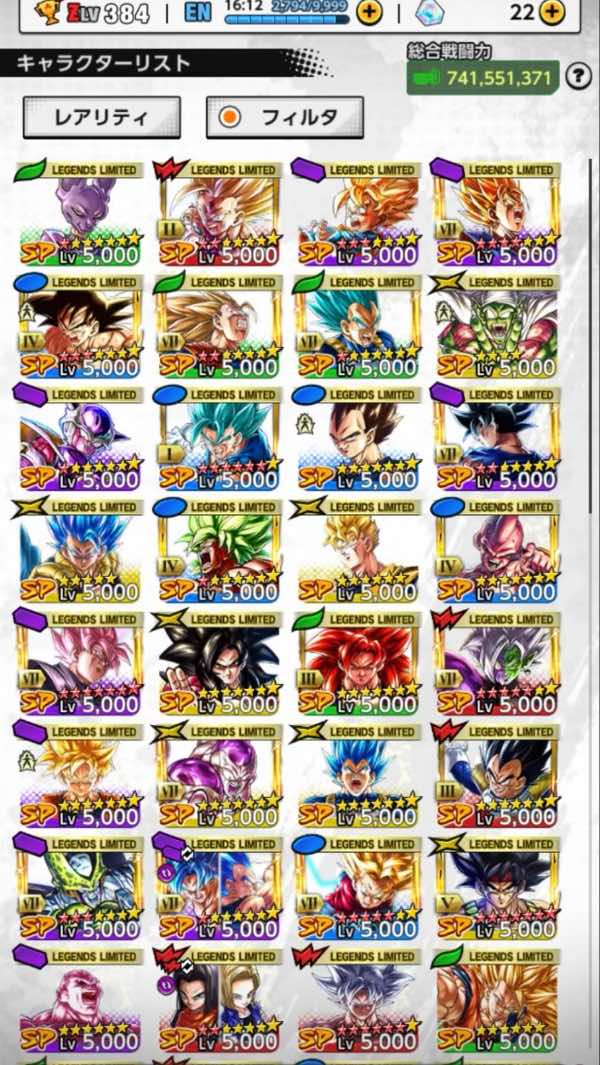Open the help question mark icon
This screenshot has height=1065, width=600.
577,76
